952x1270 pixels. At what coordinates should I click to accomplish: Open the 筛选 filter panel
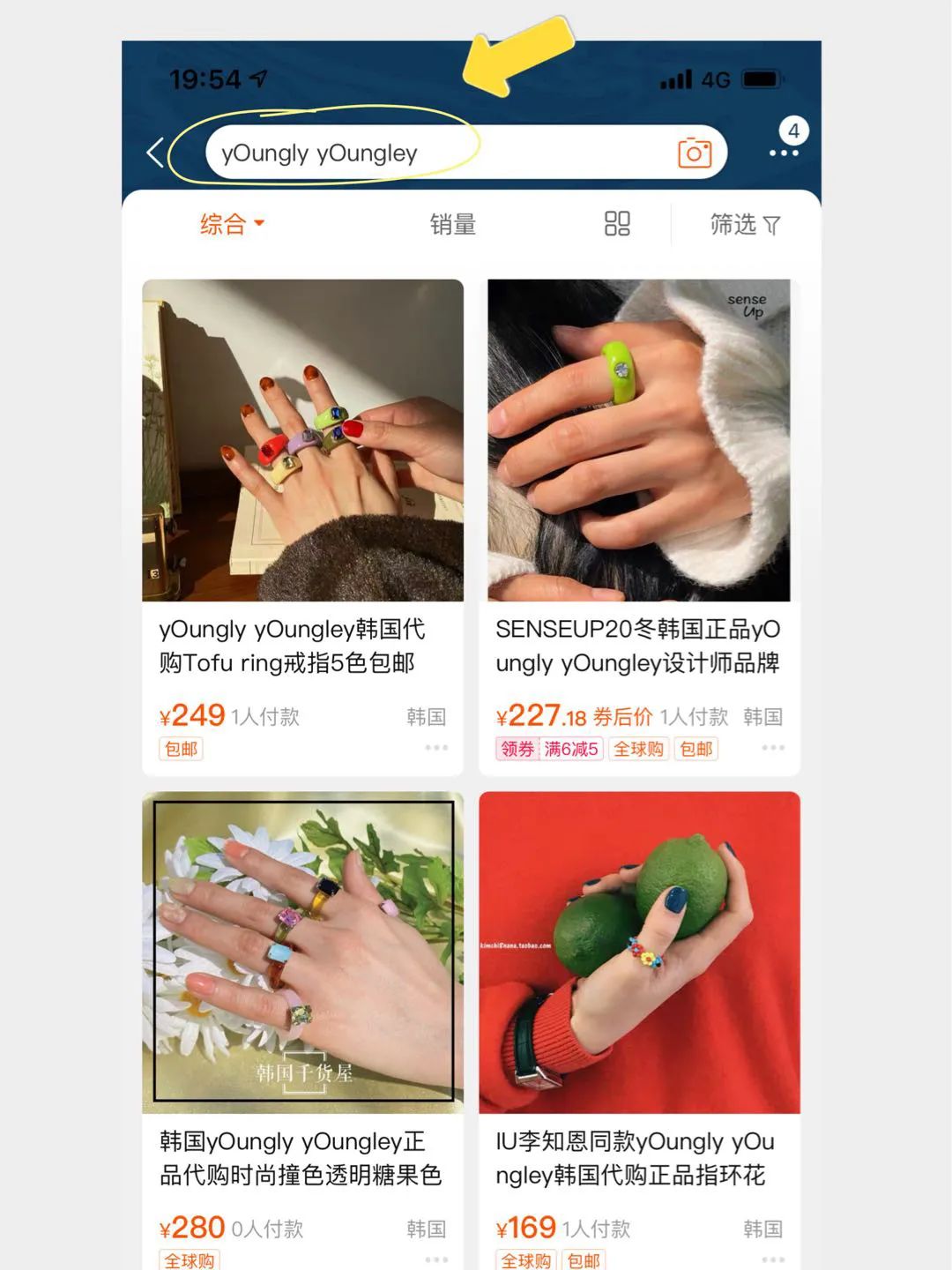[x=745, y=225]
